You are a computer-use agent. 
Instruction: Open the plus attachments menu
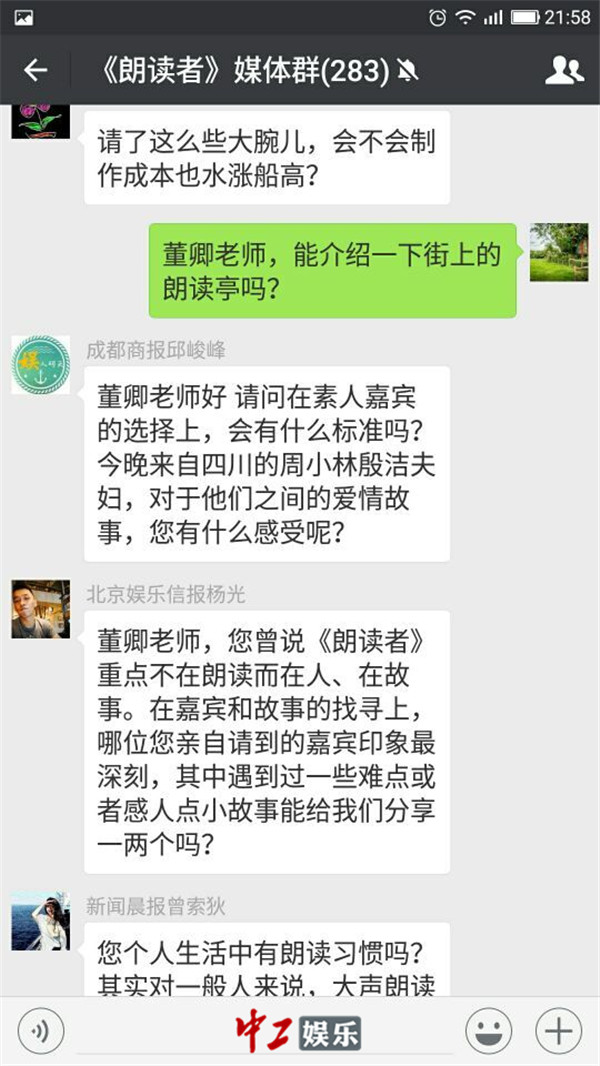[558, 1030]
